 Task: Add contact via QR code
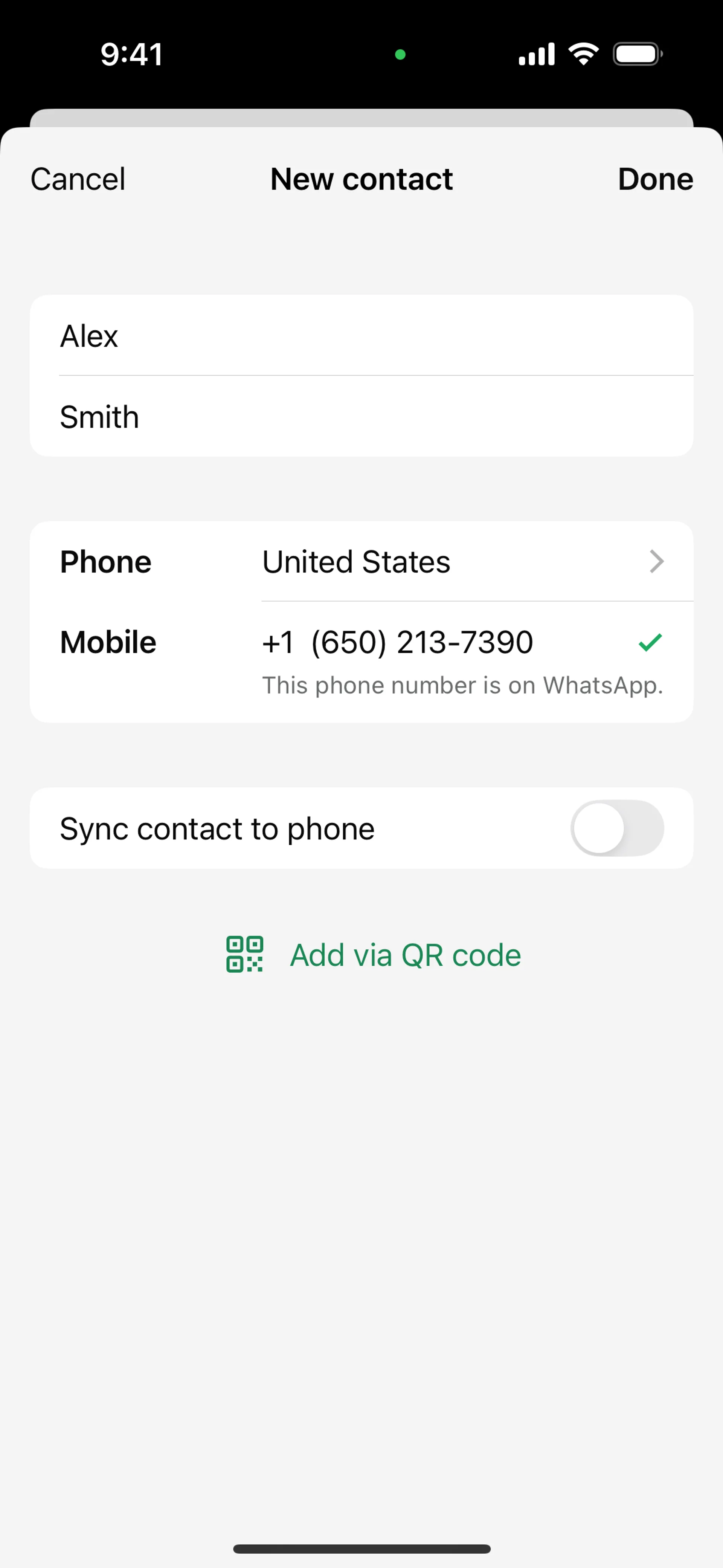pyautogui.click(x=374, y=954)
